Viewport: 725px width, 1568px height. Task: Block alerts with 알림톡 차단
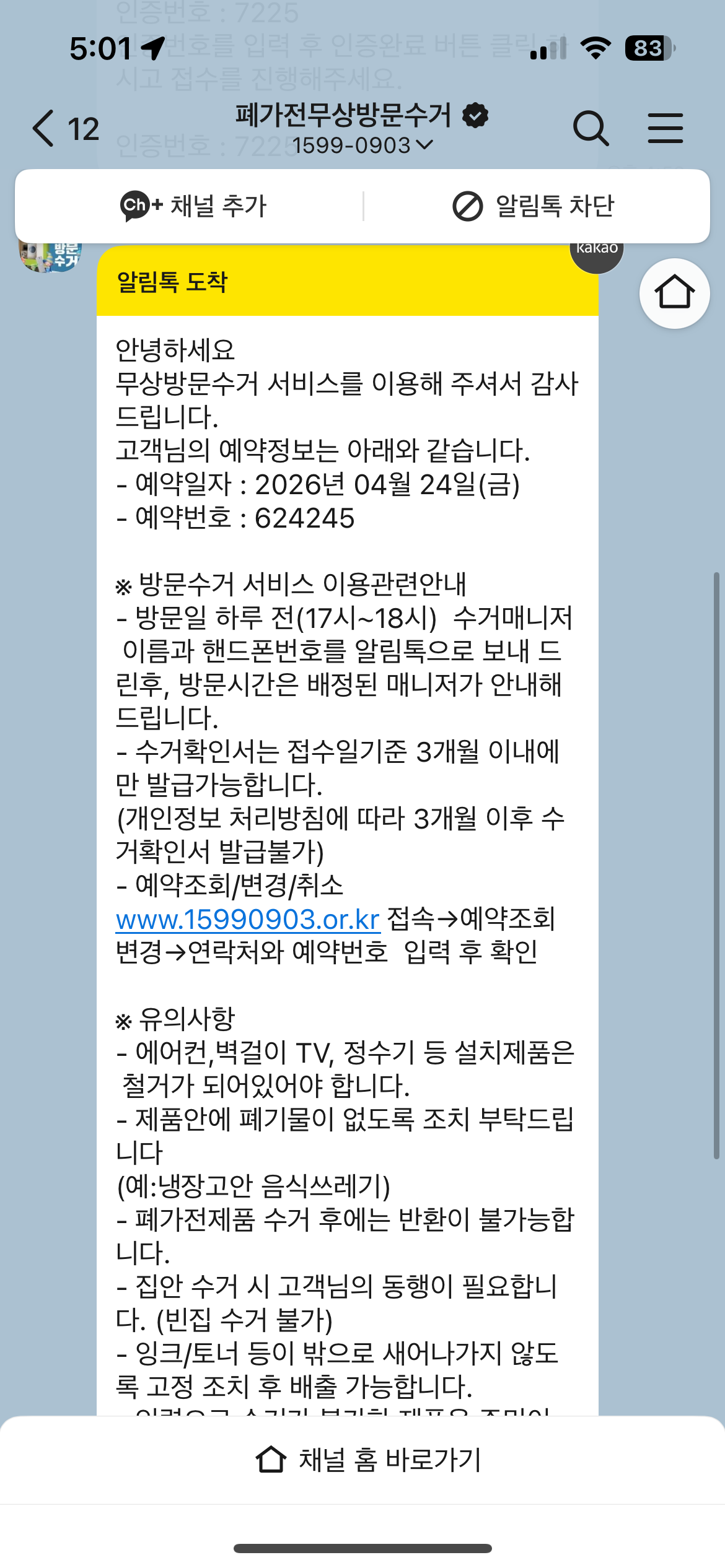[533, 206]
